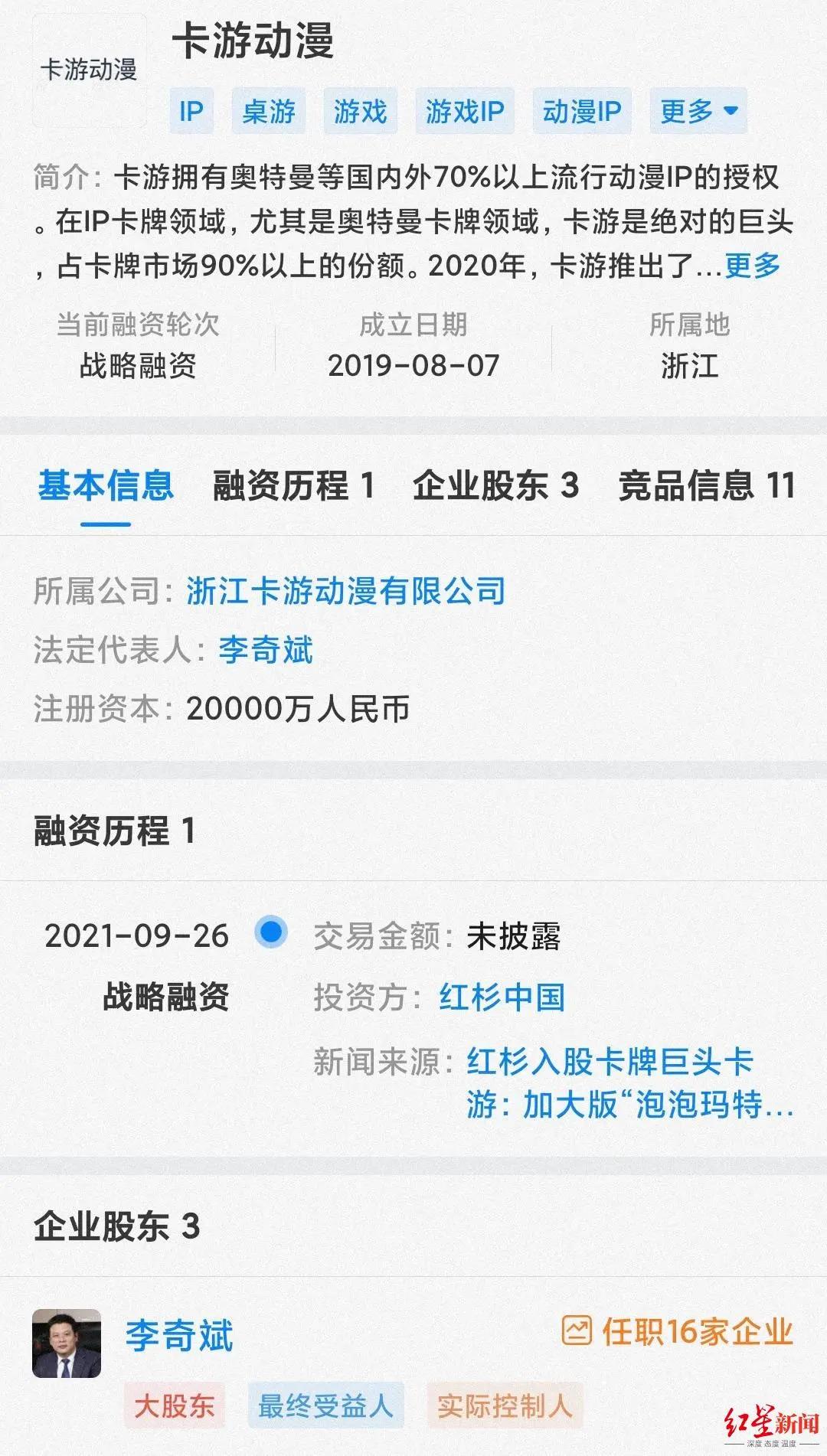Expand the full 简介 via 更多 link
Viewport: 827px width, 1456px height.
pyautogui.click(x=752, y=266)
